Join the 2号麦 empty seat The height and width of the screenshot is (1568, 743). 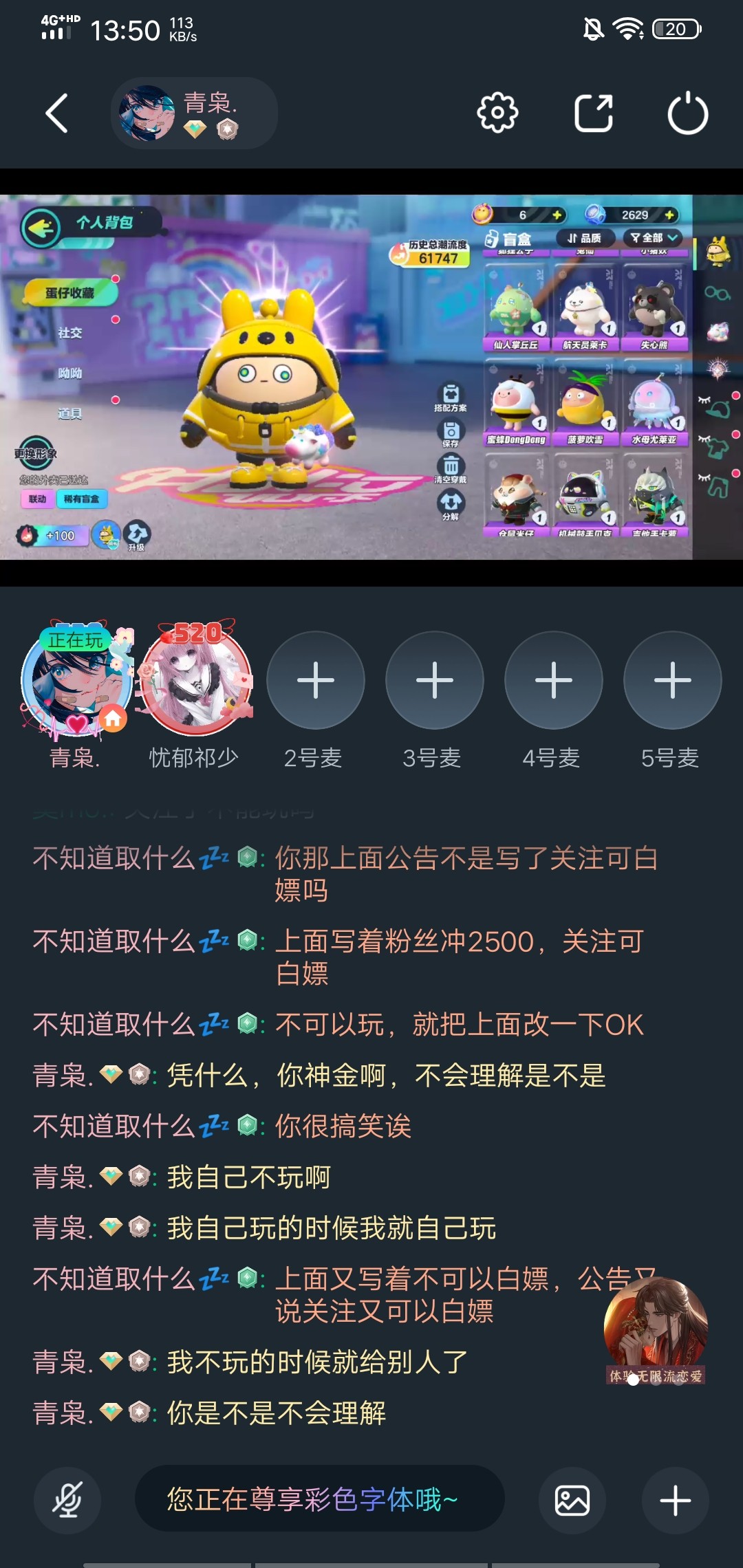[x=316, y=680]
